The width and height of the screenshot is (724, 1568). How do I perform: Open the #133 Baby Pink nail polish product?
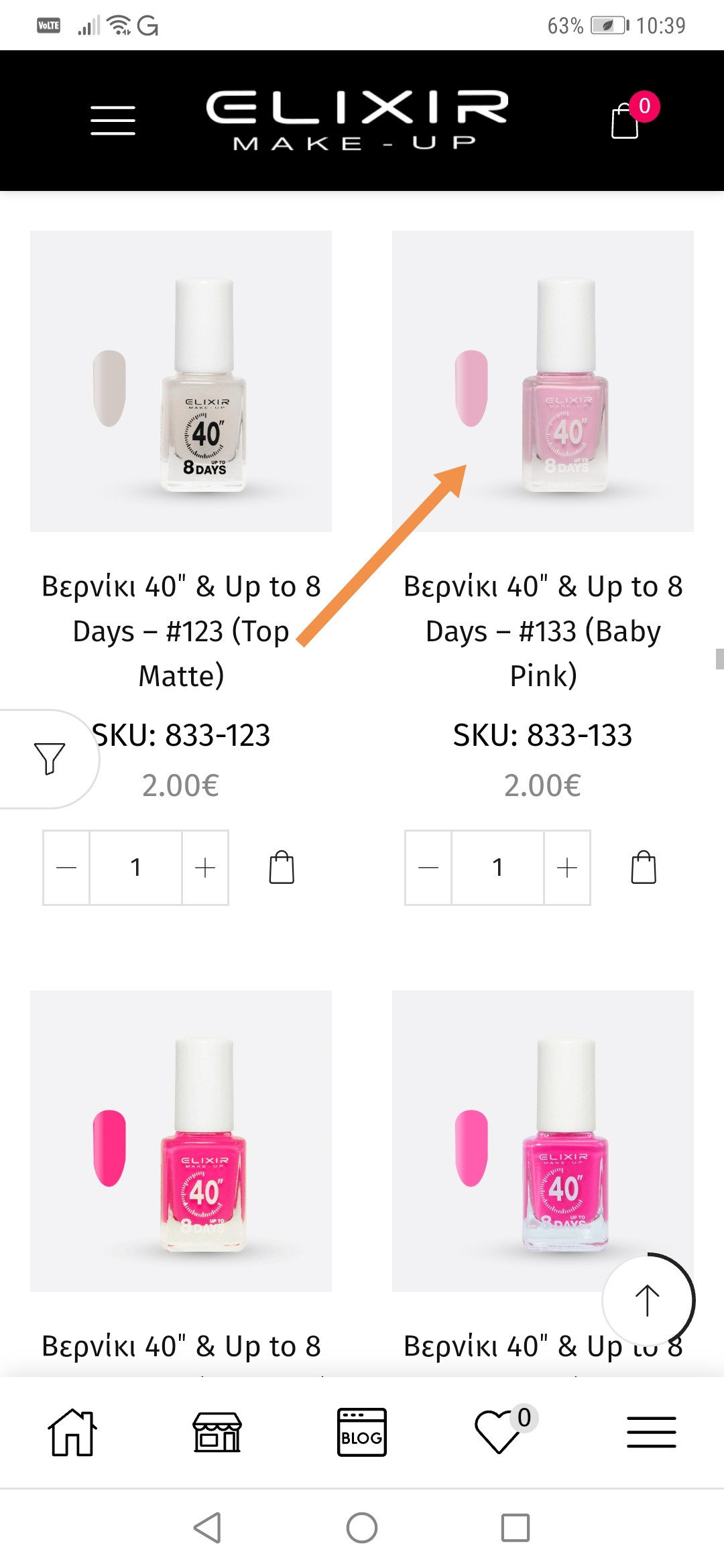pos(543,382)
